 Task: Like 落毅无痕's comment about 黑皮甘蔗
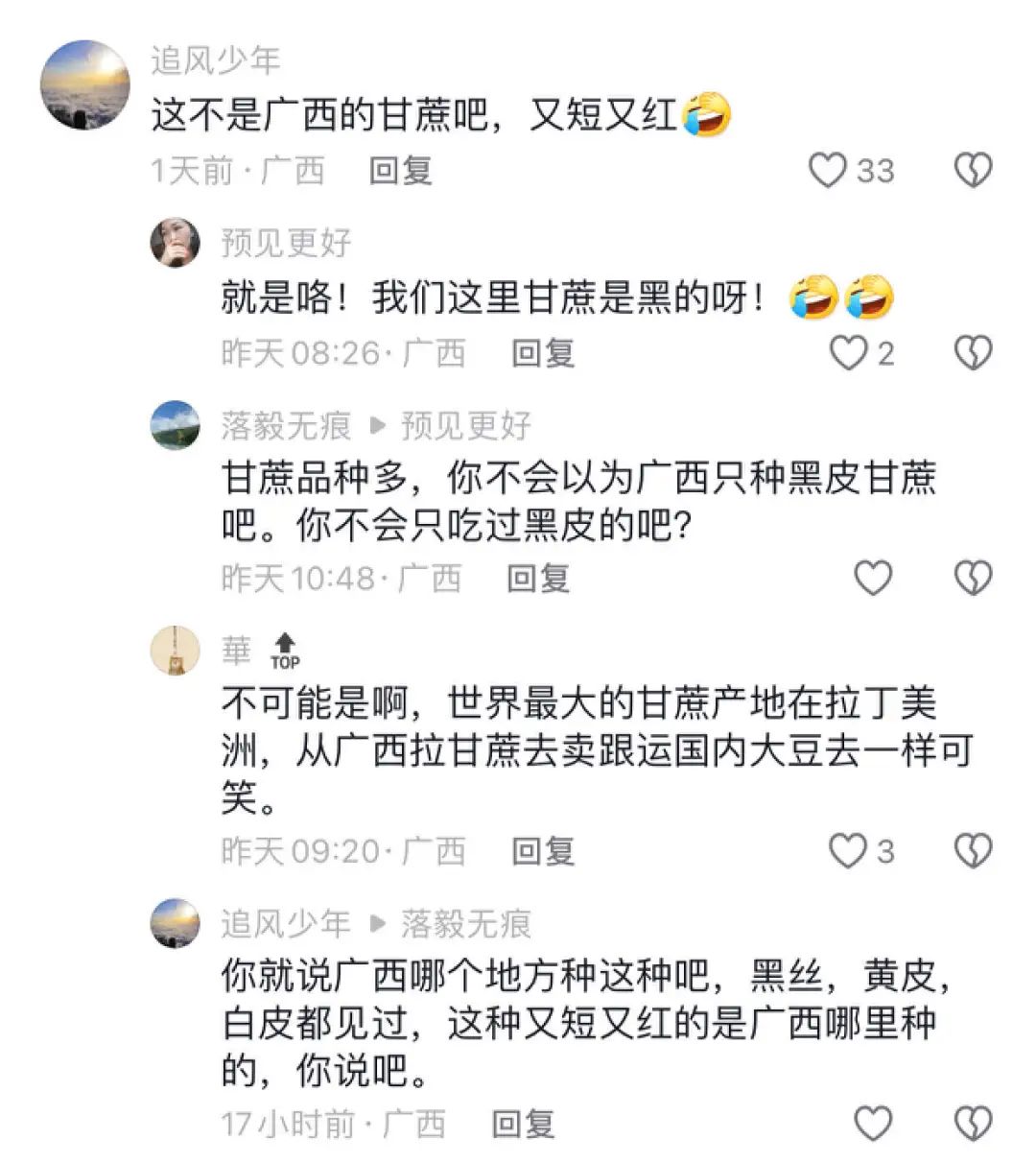point(873,578)
